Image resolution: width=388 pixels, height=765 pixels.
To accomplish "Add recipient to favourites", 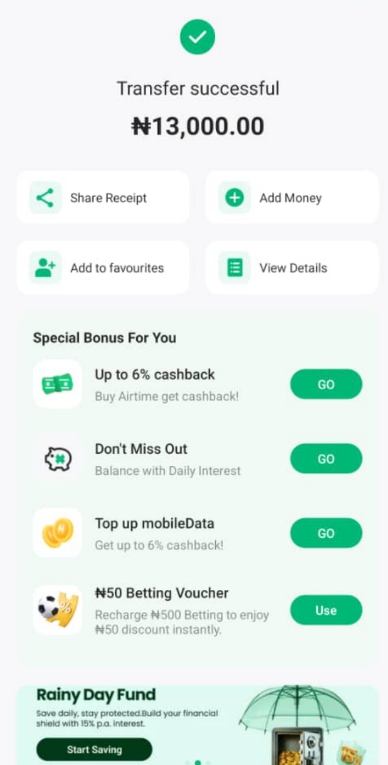I will pyautogui.click(x=103, y=267).
